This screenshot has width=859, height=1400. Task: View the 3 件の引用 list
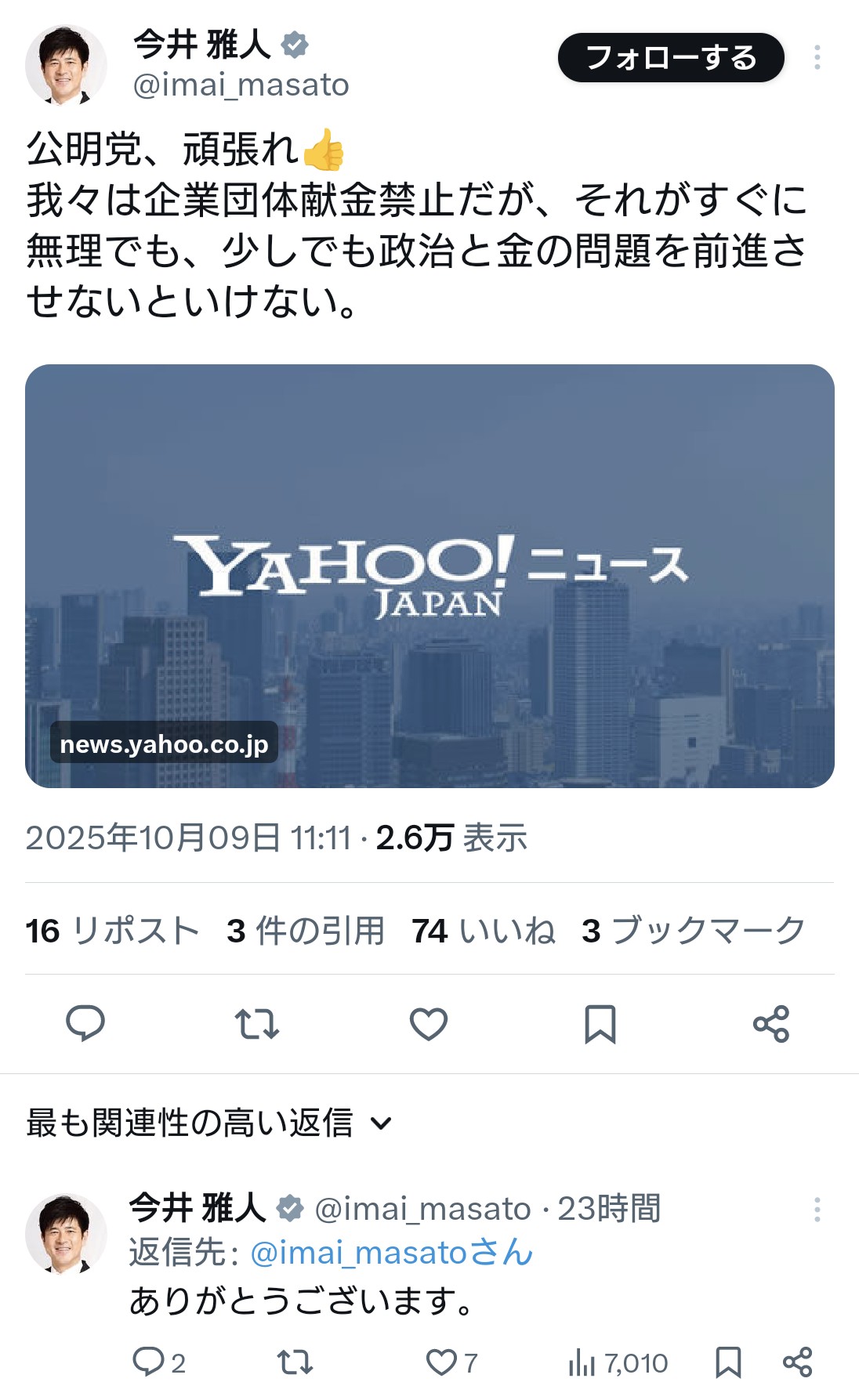tap(305, 931)
